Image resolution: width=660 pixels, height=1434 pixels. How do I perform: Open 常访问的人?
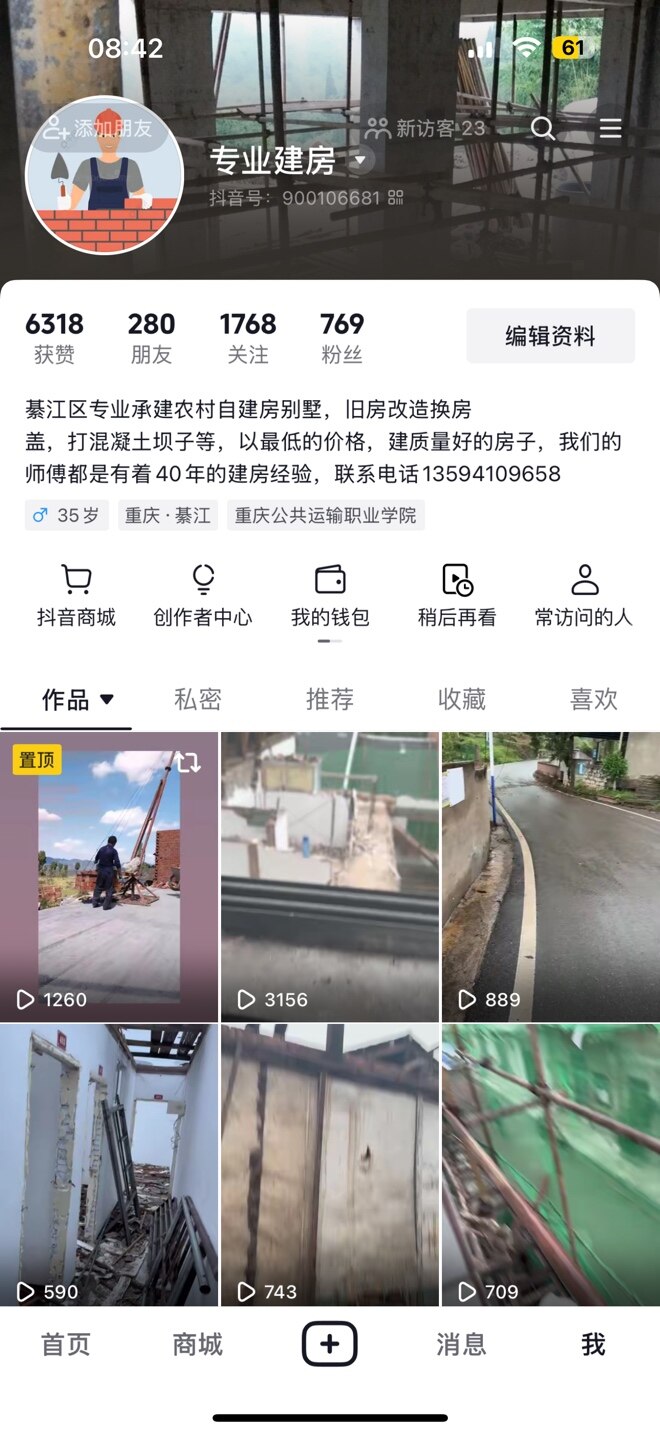[584, 596]
